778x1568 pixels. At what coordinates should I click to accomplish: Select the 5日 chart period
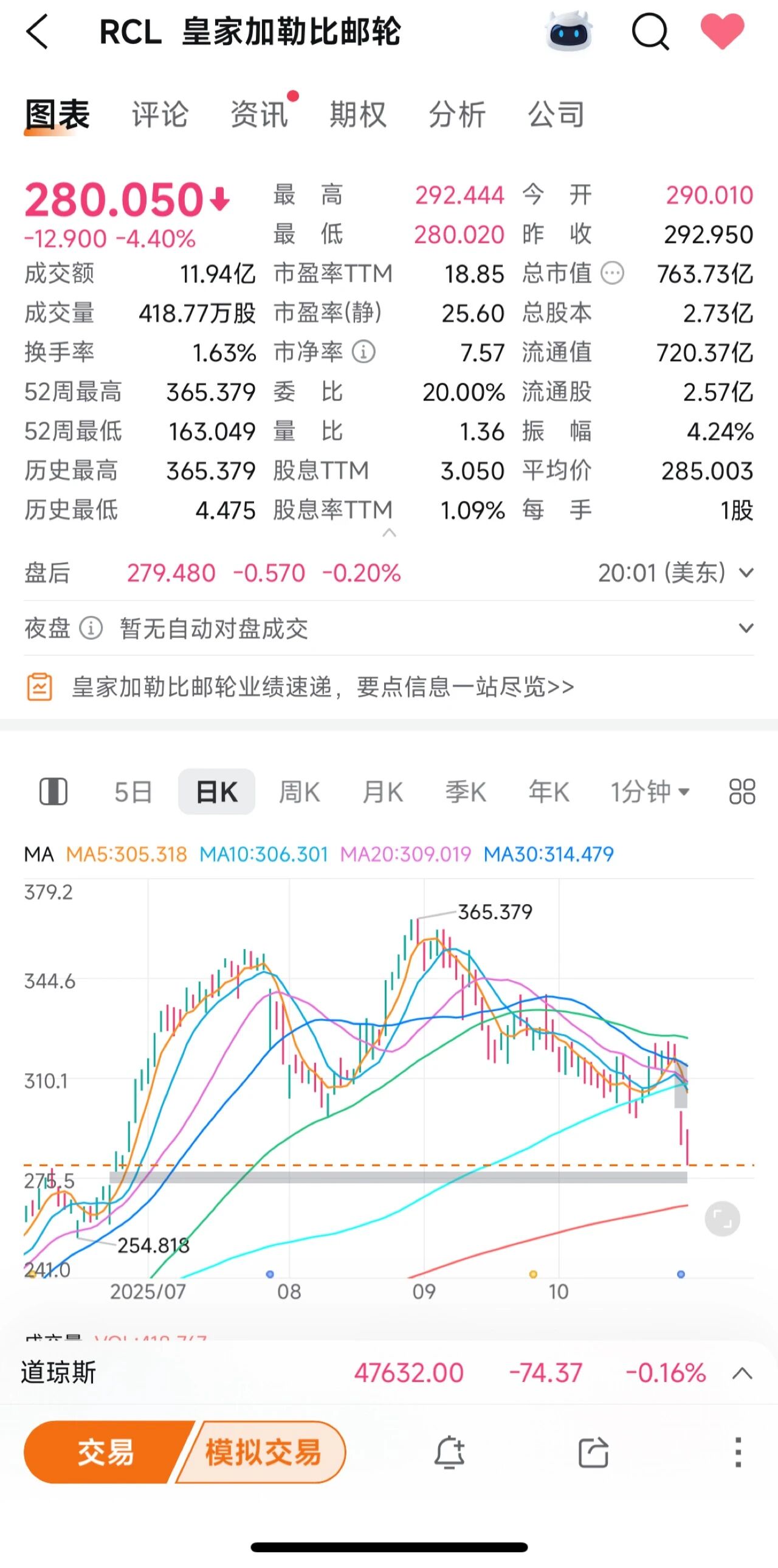[133, 792]
